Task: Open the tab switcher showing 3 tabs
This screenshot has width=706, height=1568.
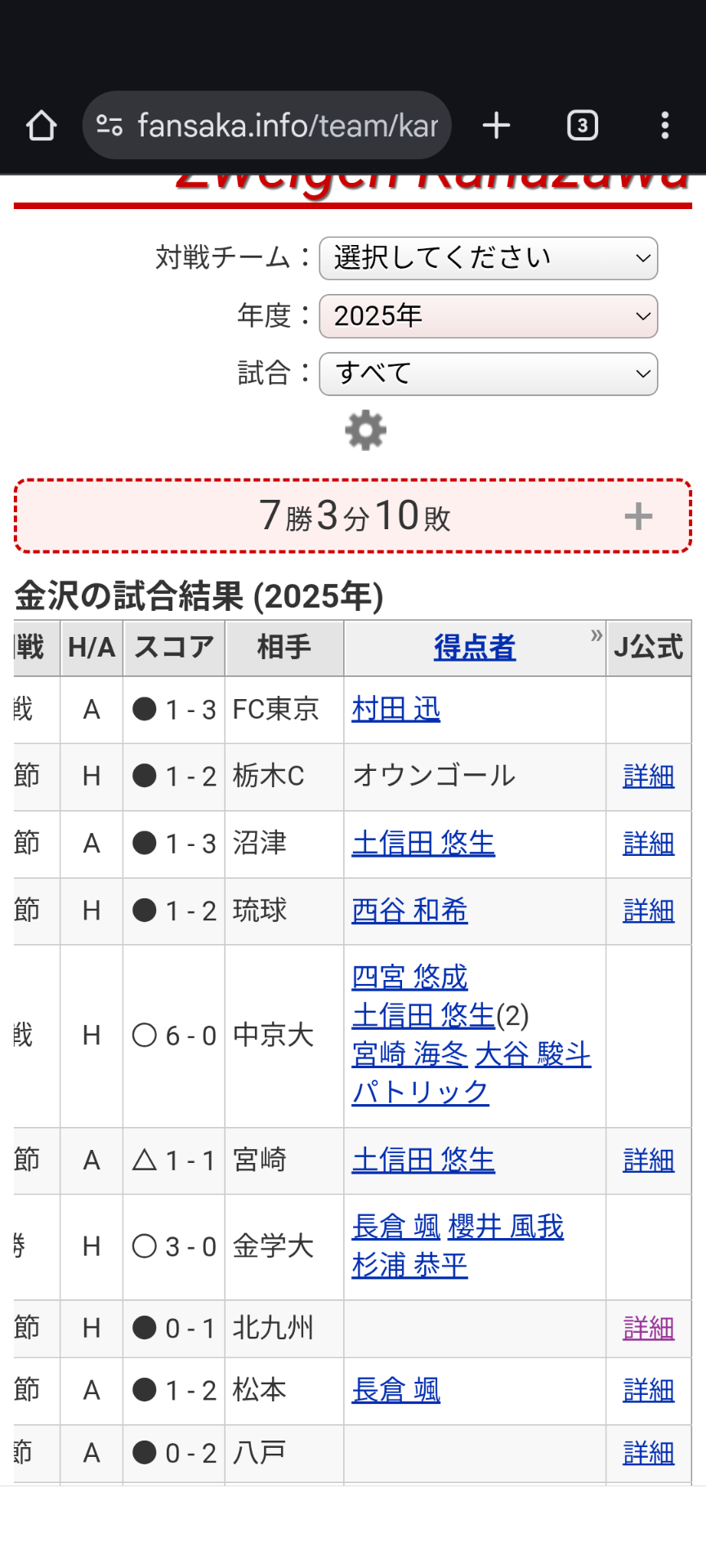Action: [x=582, y=126]
